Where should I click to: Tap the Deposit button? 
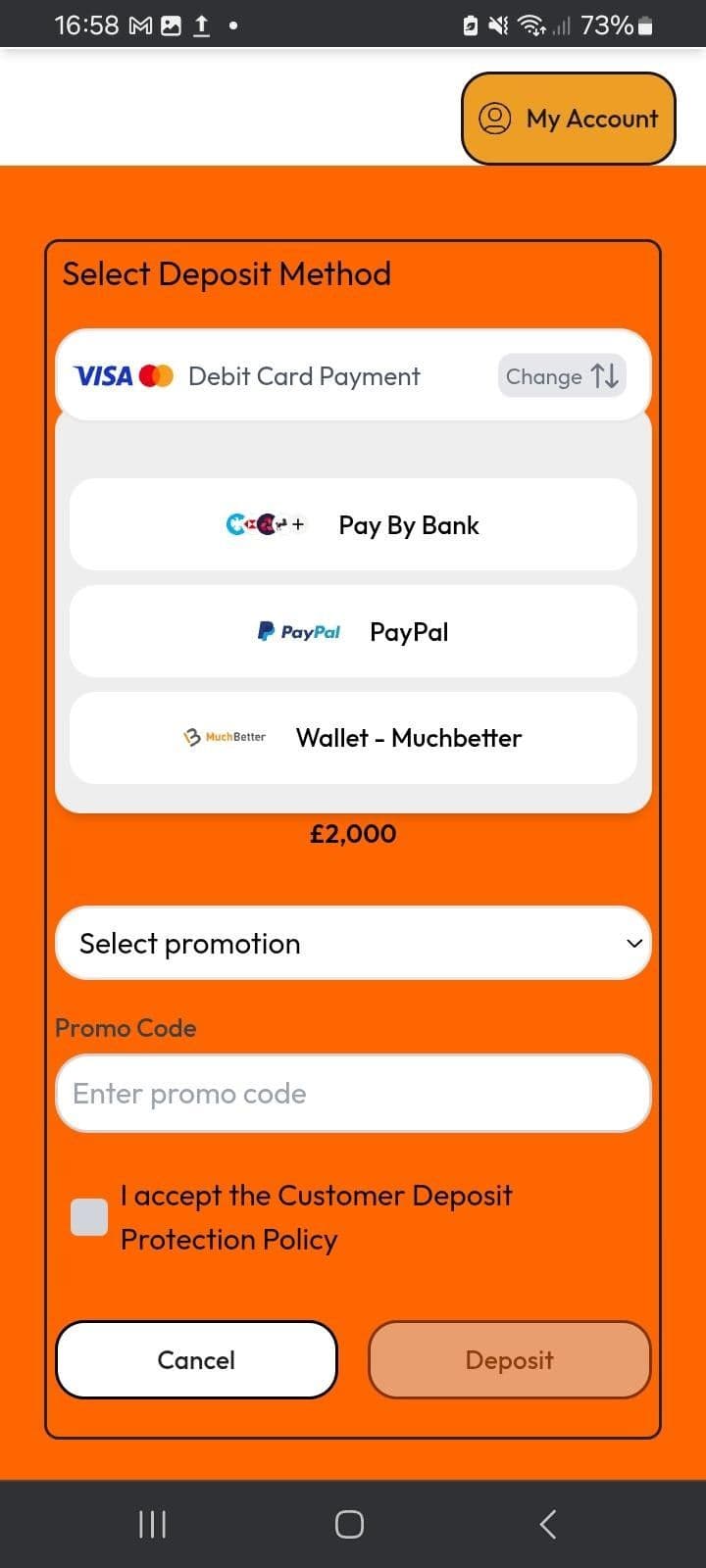509,1360
